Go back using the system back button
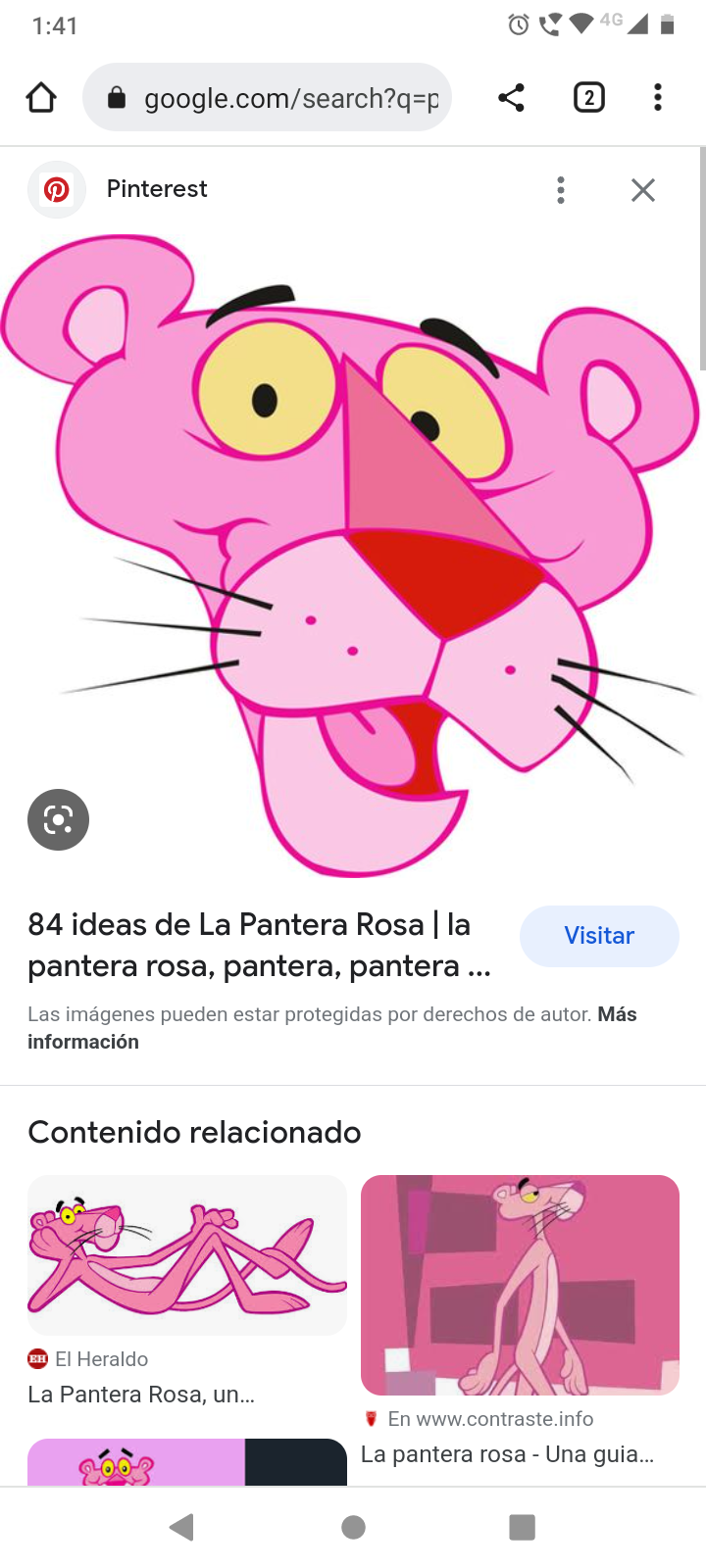This screenshot has width=706, height=1568. 181,1527
